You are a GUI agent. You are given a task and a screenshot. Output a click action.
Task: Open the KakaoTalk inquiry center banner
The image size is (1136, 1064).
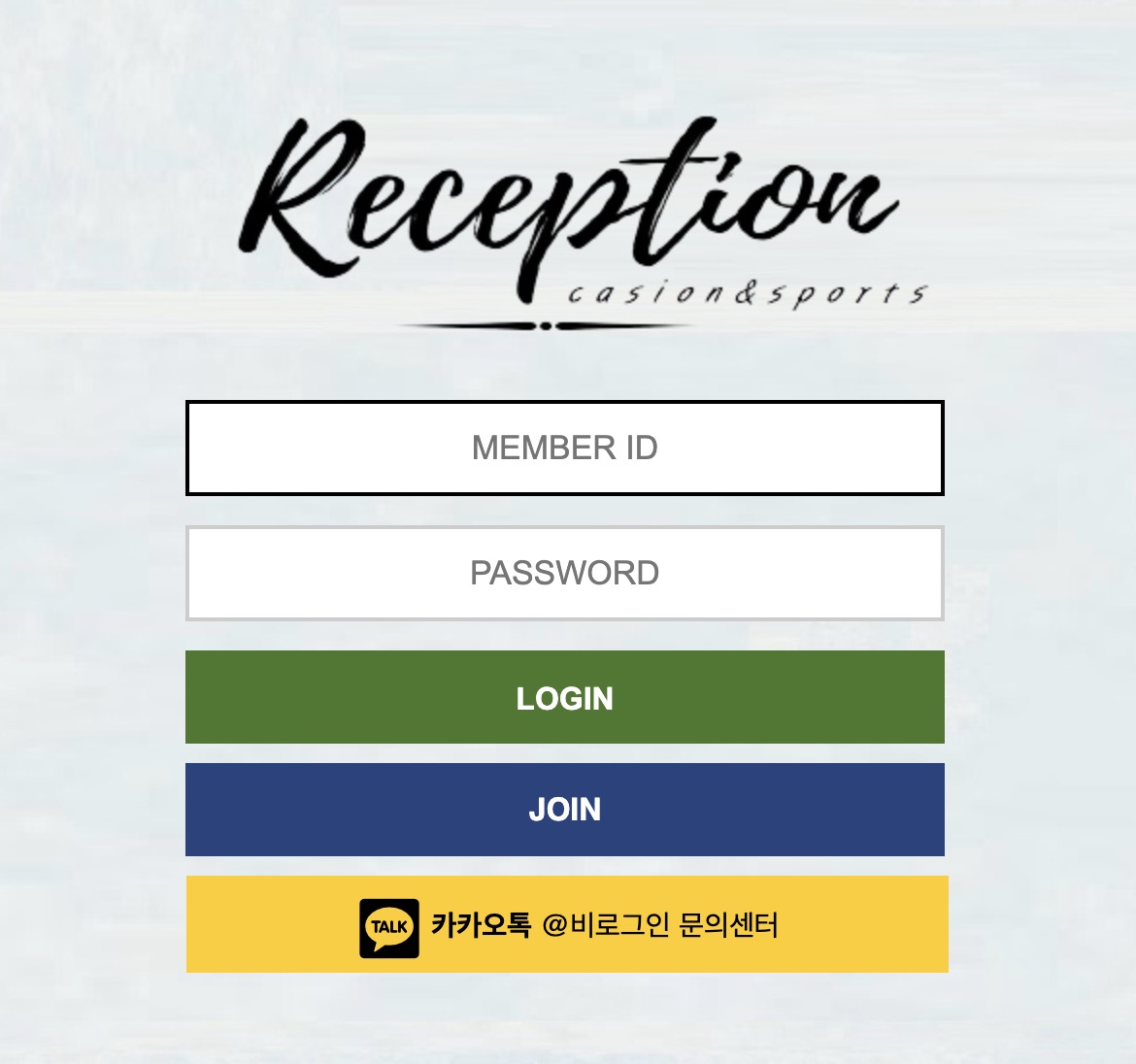point(567,924)
